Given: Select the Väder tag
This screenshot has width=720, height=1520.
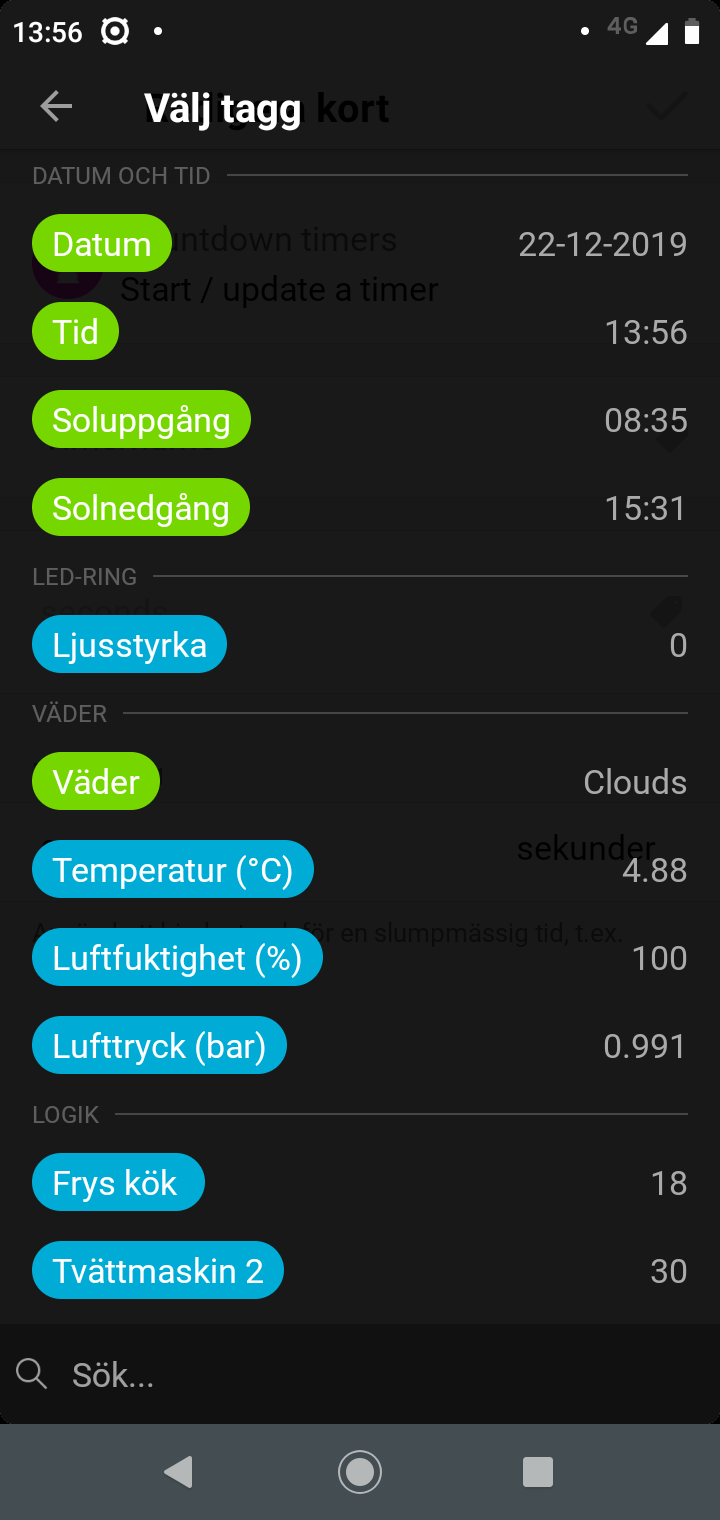Looking at the screenshot, I should click(x=96, y=782).
